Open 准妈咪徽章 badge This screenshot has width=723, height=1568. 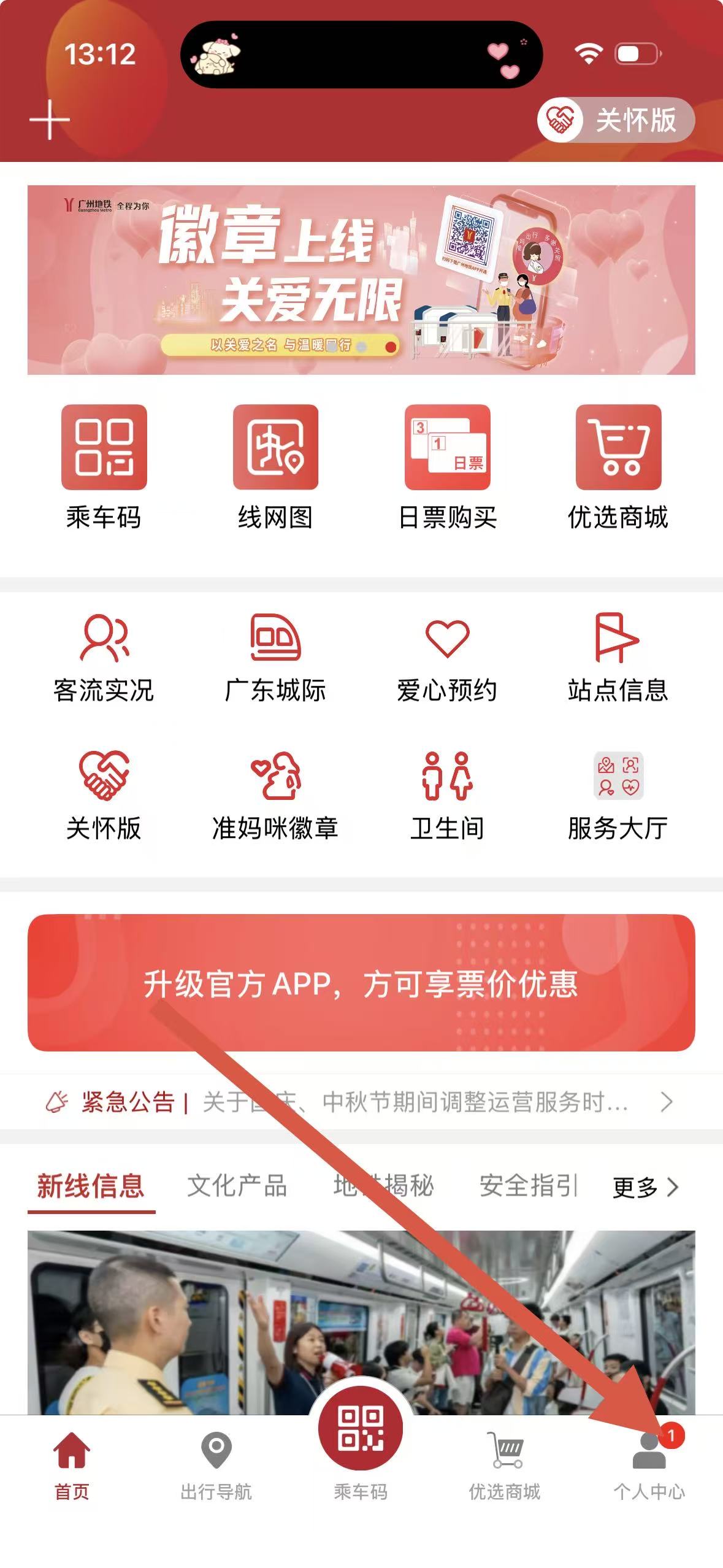[275, 796]
